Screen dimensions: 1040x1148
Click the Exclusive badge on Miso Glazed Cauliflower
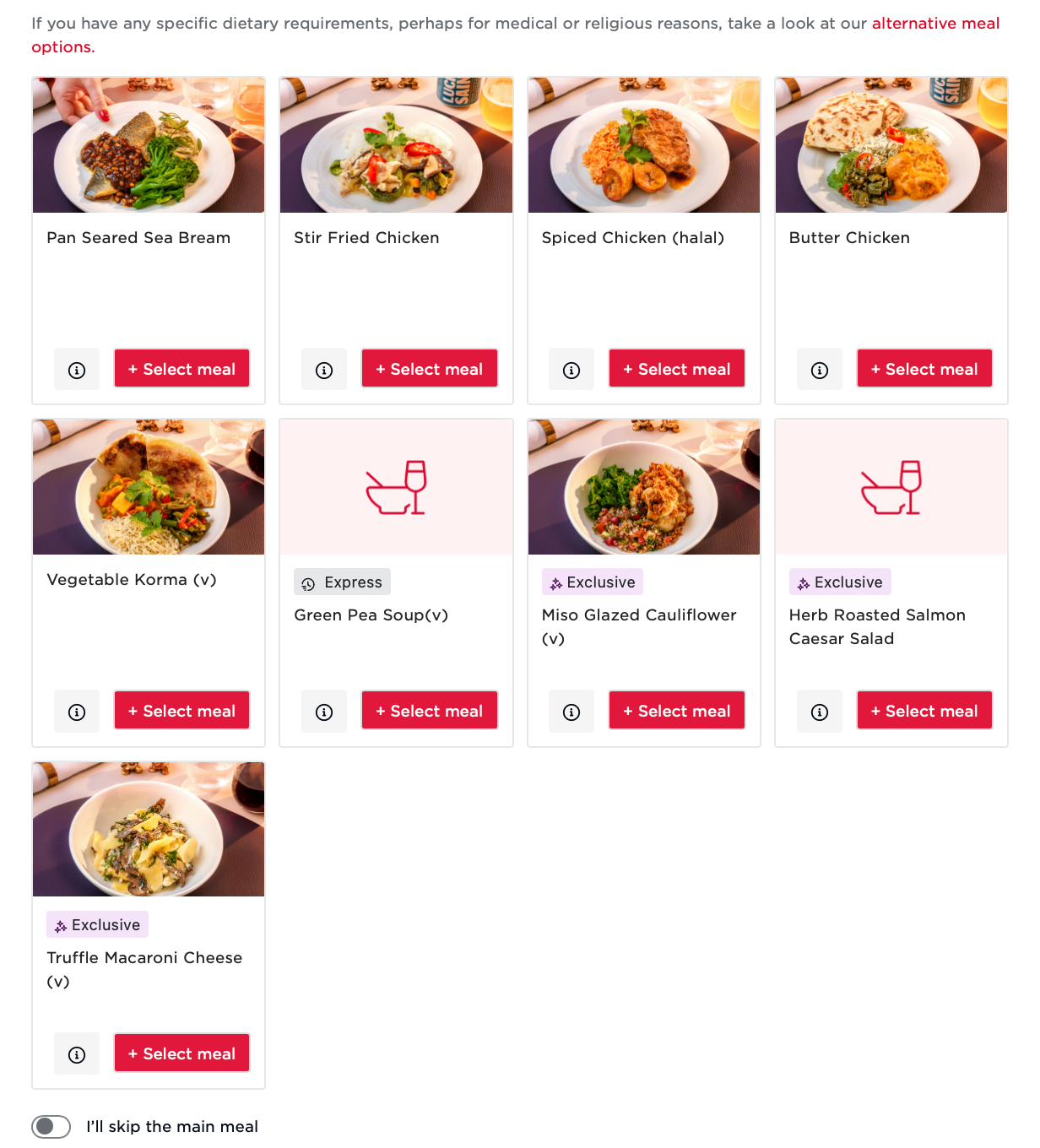pos(592,582)
